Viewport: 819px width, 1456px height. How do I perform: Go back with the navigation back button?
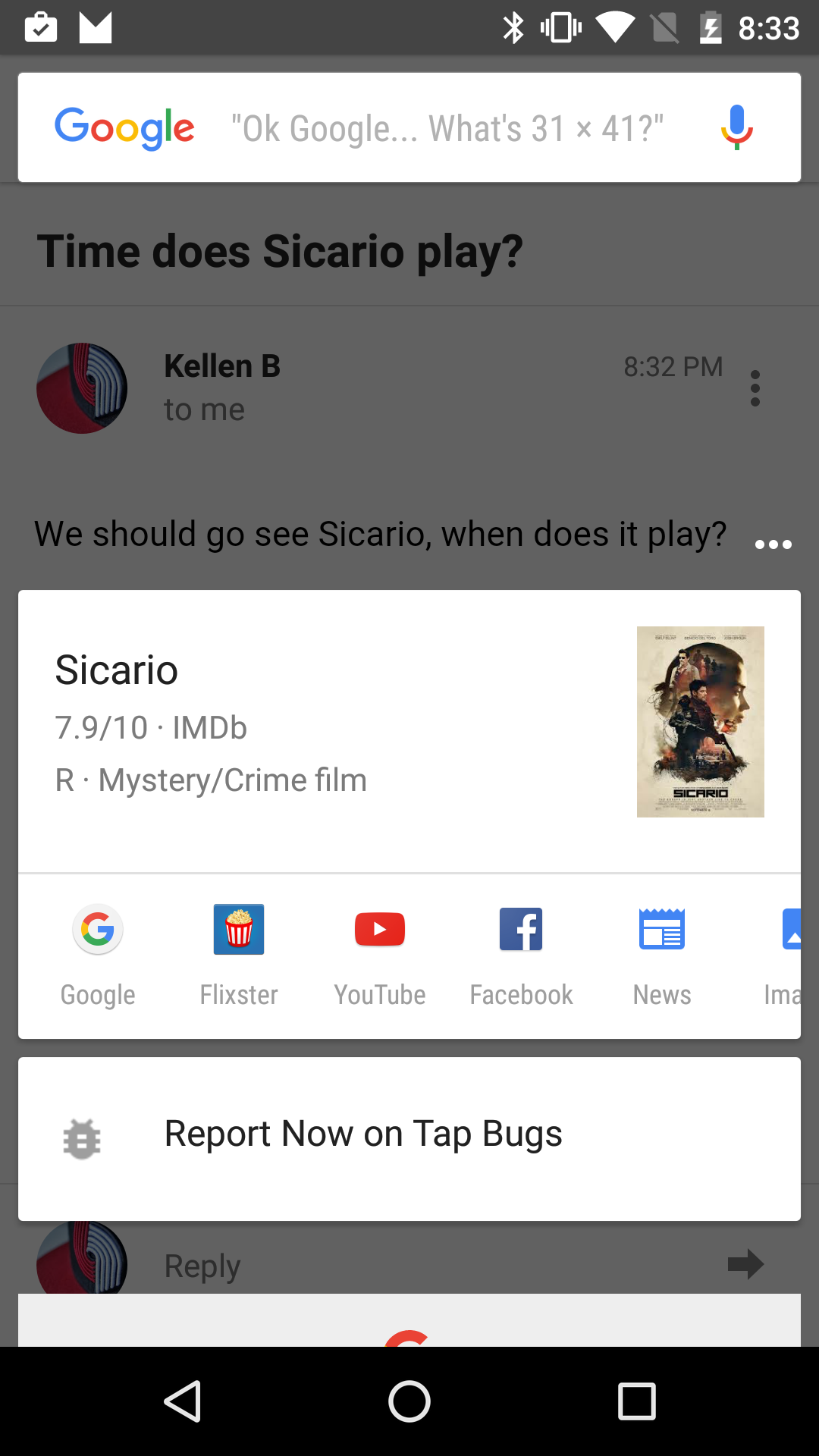pos(183,1401)
